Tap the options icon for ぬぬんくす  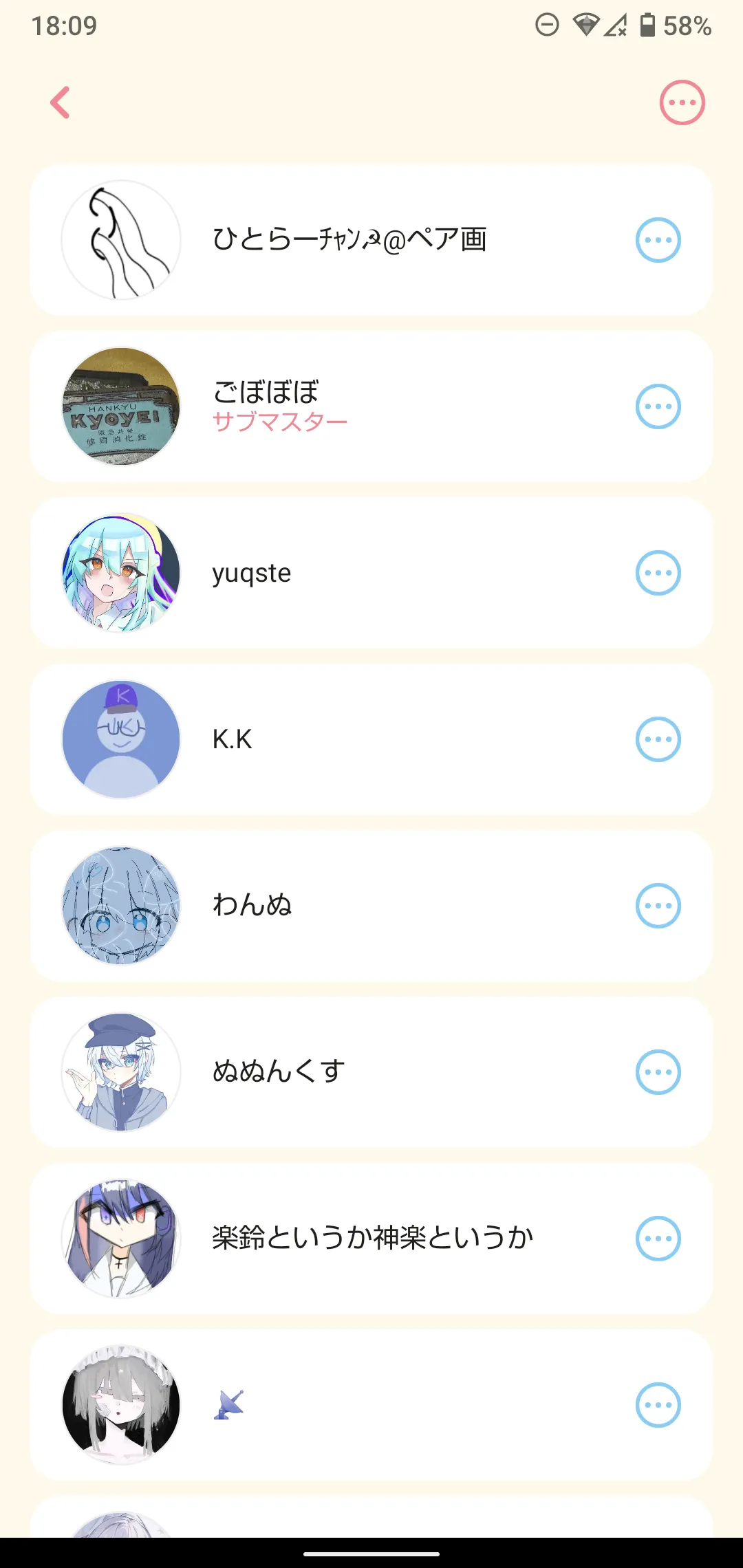tap(658, 1072)
